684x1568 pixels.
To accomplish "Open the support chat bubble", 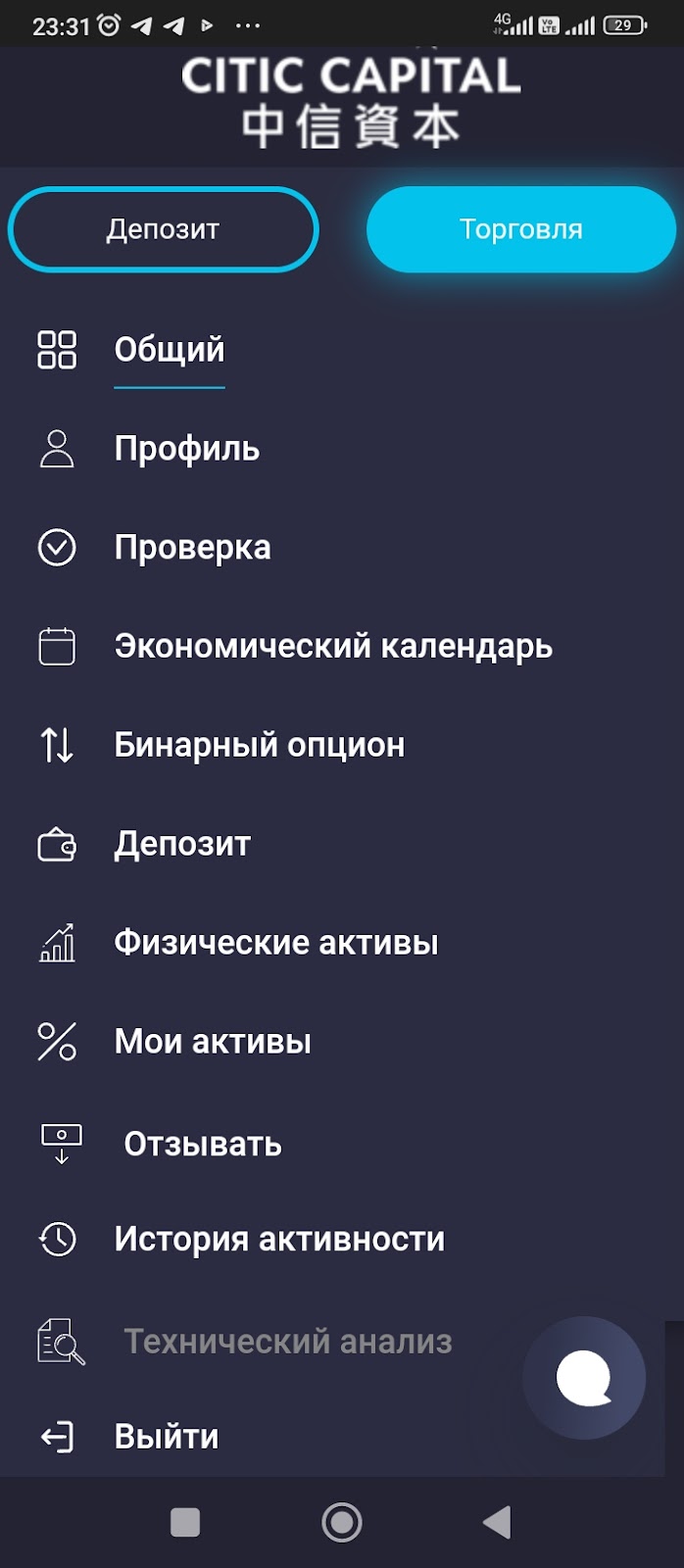I will (x=584, y=1378).
